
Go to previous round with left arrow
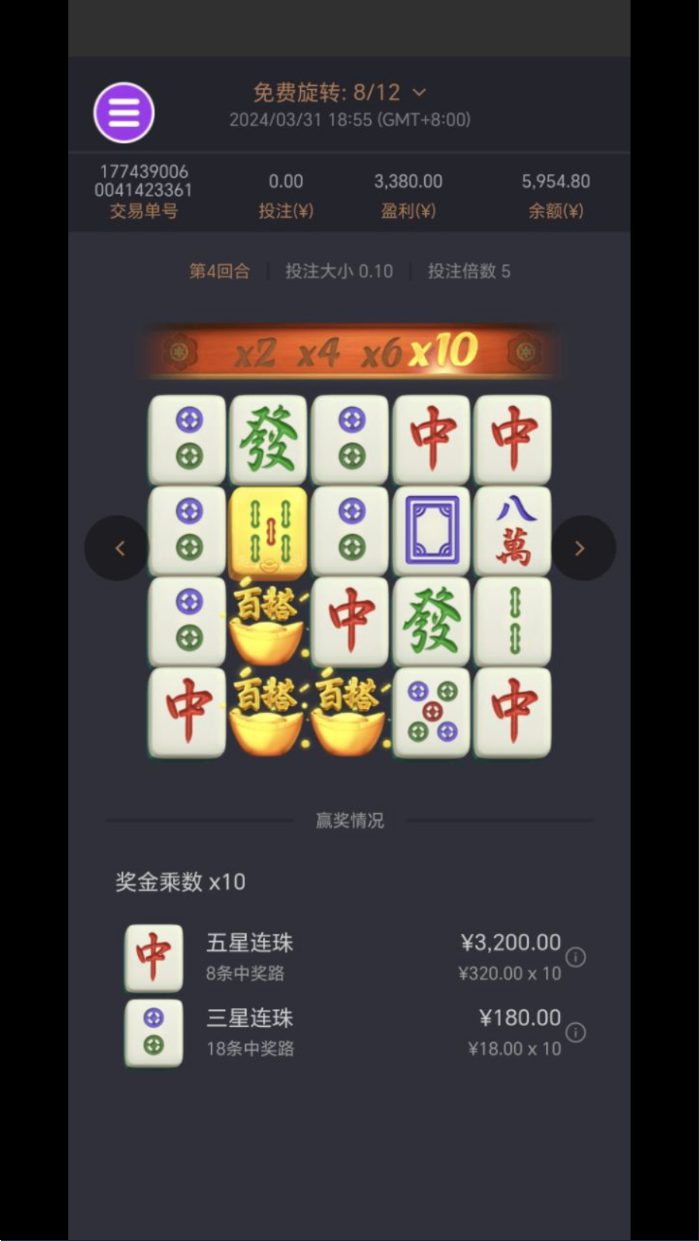(x=118, y=548)
